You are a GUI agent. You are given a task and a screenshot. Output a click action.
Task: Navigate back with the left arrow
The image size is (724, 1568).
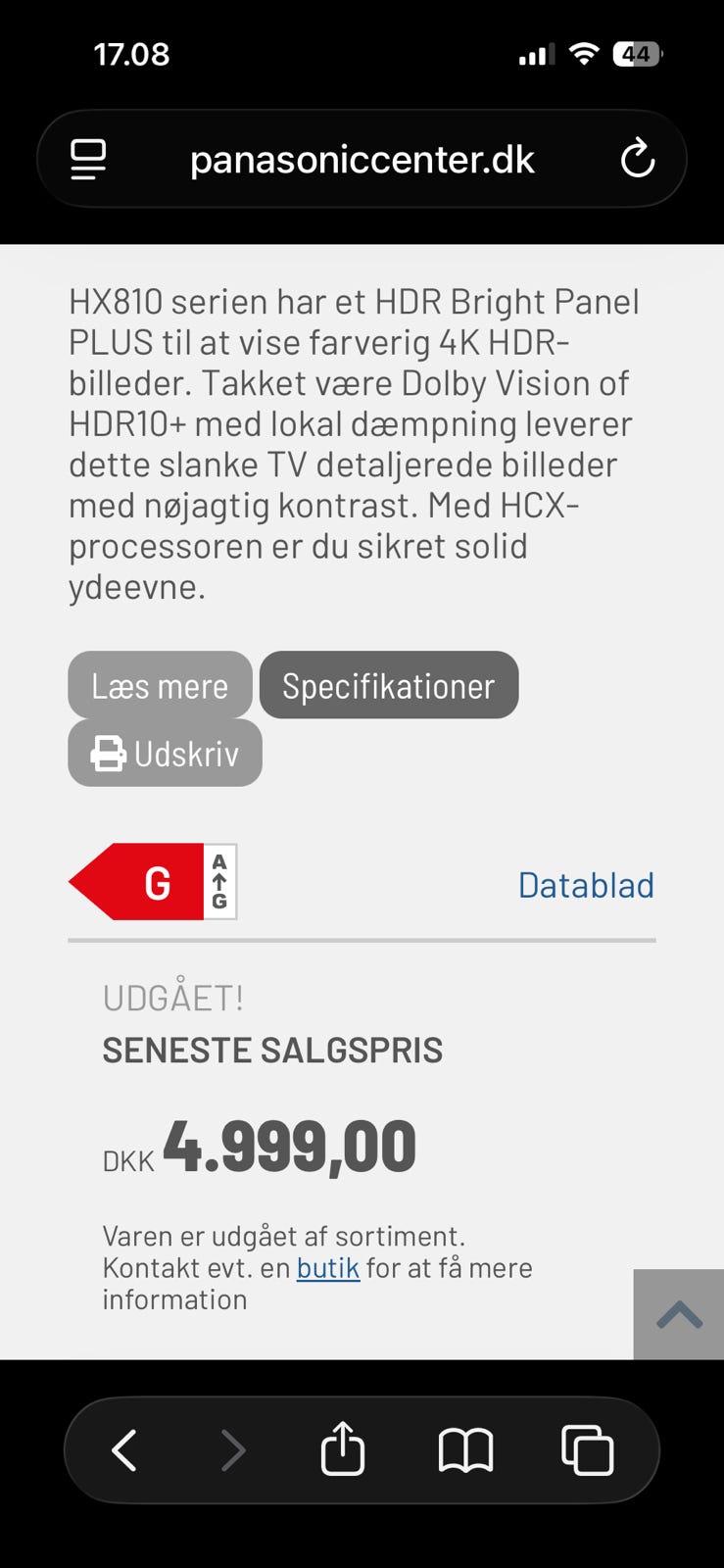tap(123, 1449)
